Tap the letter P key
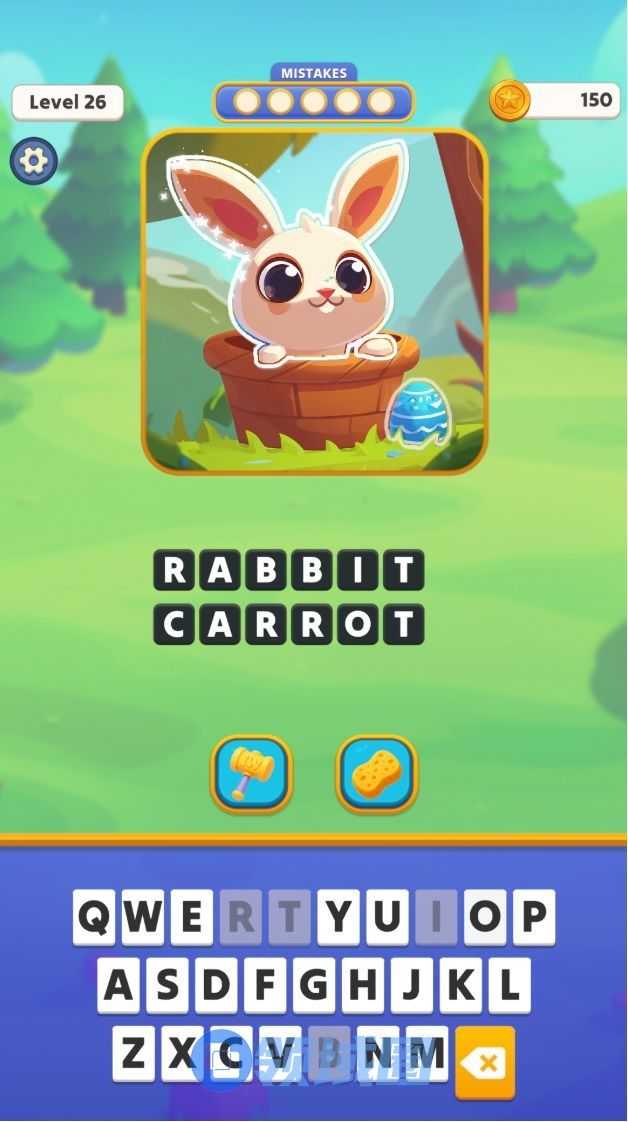628x1122 pixels. point(534,917)
